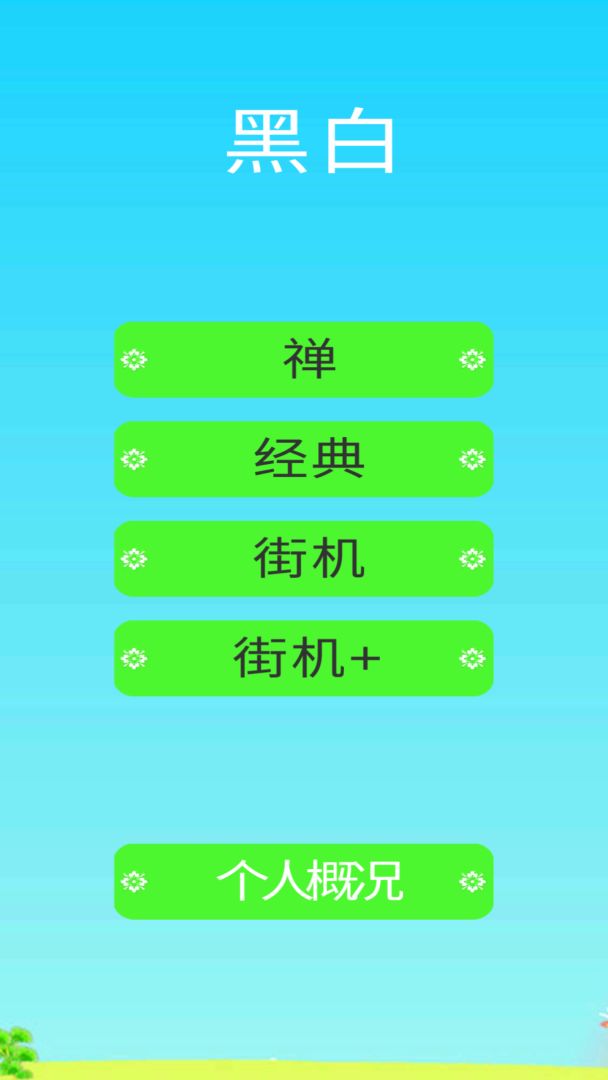The width and height of the screenshot is (608, 1080).
Task: Open 个人概况 profile overview
Action: pos(304,881)
